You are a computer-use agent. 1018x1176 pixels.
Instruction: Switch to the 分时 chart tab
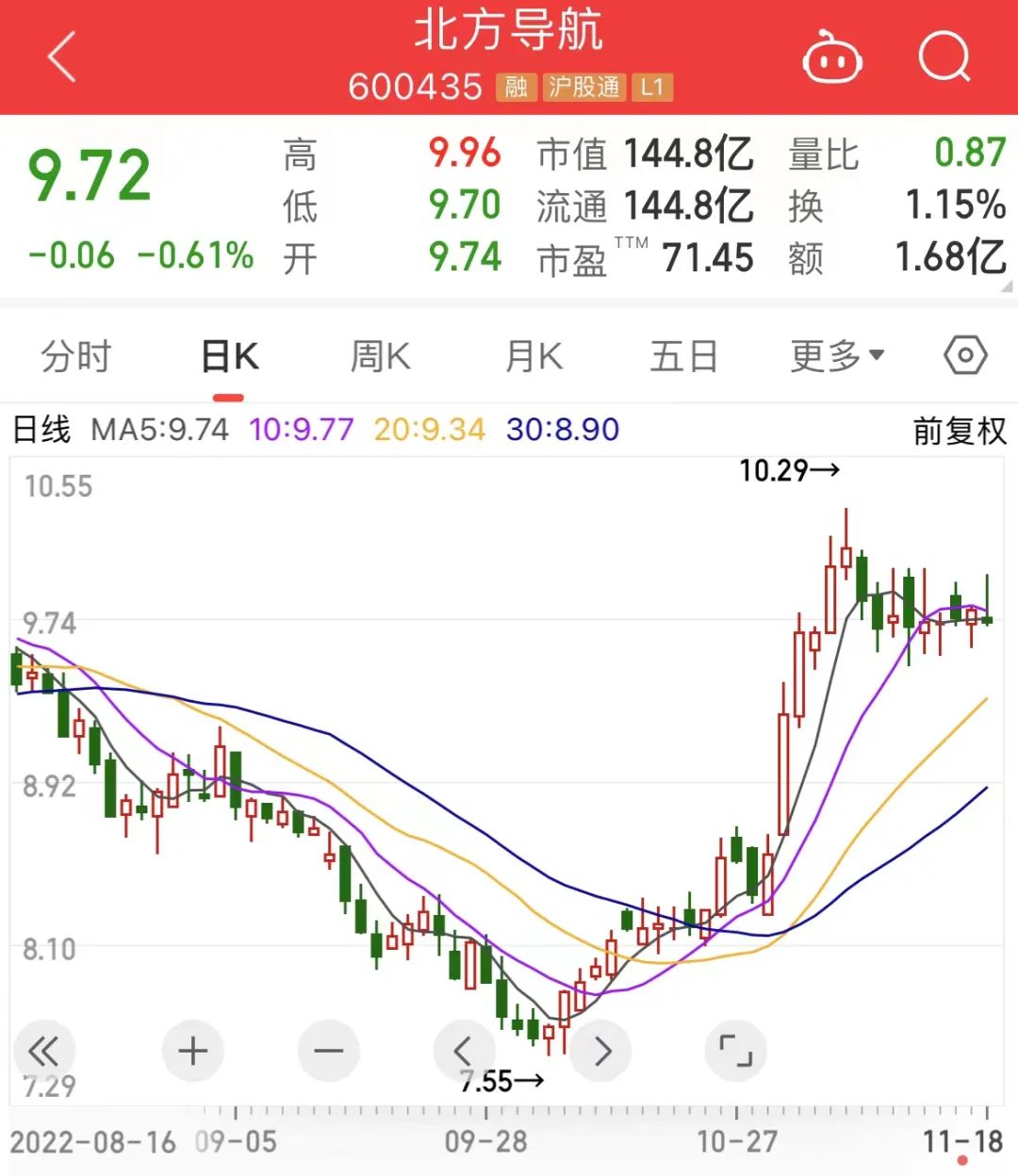click(76, 357)
